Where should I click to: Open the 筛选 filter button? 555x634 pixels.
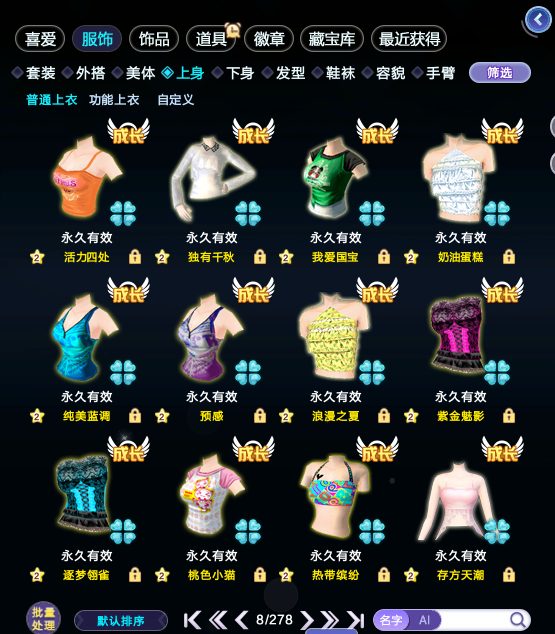click(500, 73)
